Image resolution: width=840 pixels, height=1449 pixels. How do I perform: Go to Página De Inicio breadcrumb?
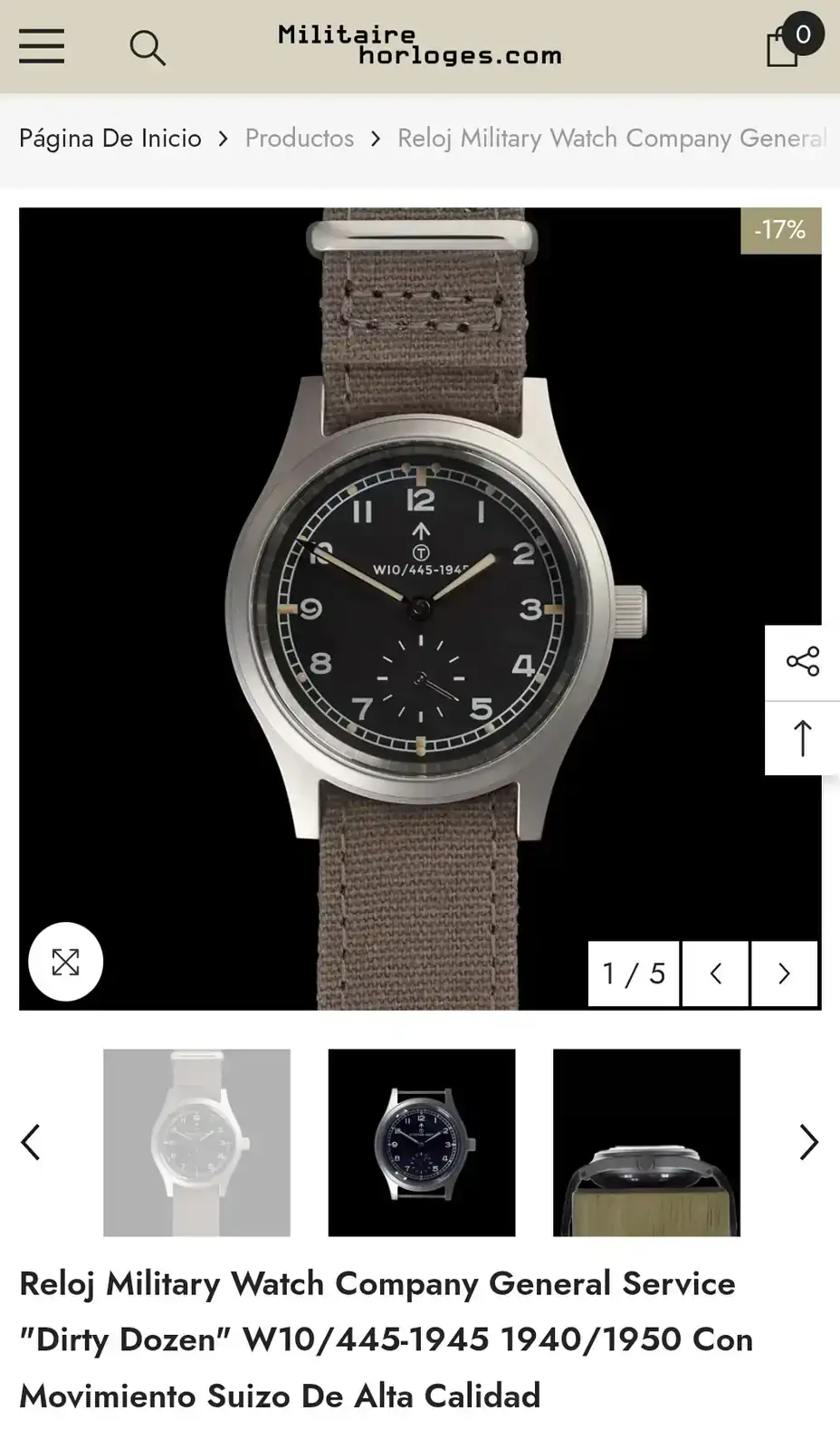[110, 139]
